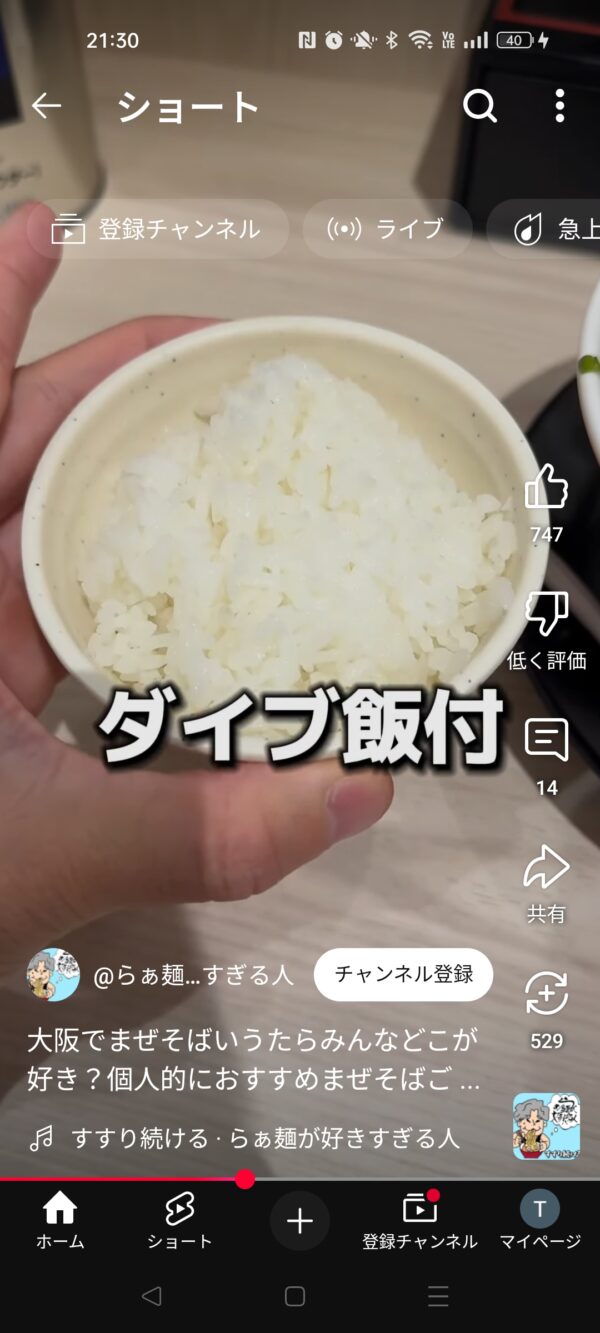
Task: Expand the video description text
Action: 254,1060
